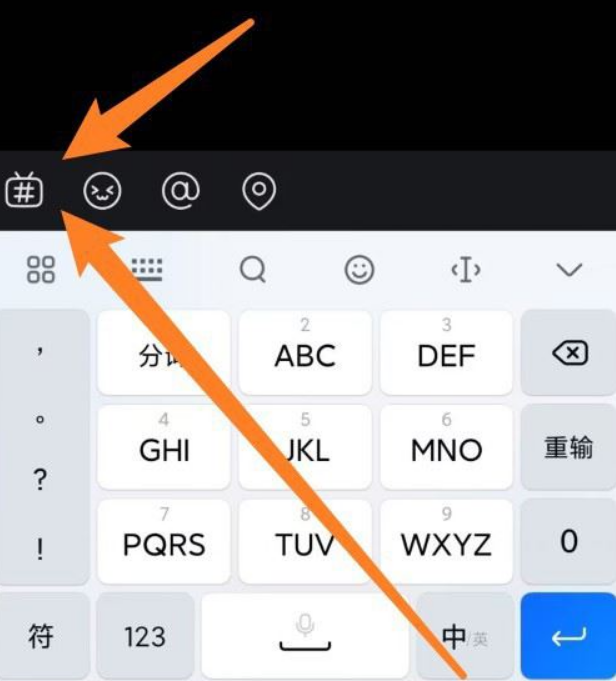Hit the blue enter key
Image resolution: width=616 pixels, height=681 pixels.
(x=568, y=637)
